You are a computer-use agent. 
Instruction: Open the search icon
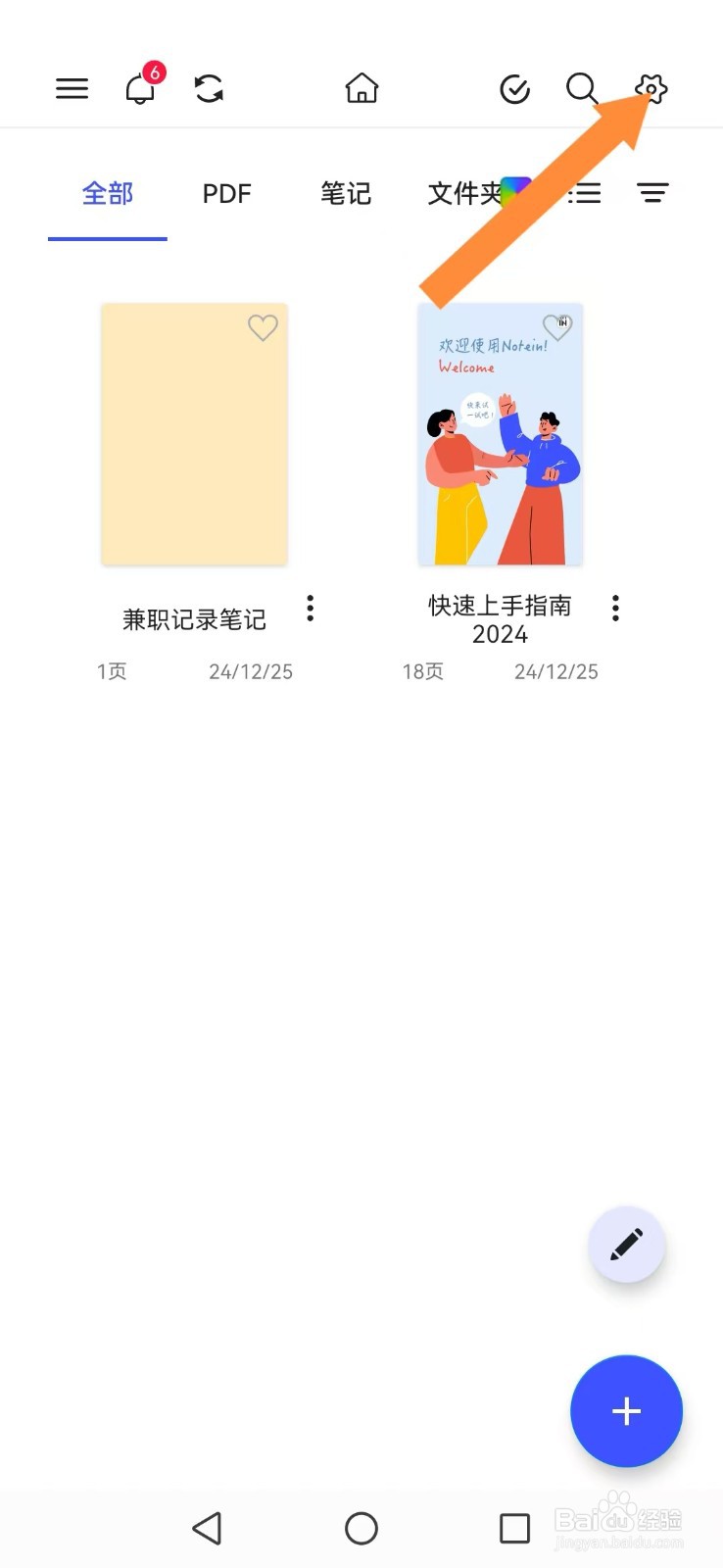point(582,88)
